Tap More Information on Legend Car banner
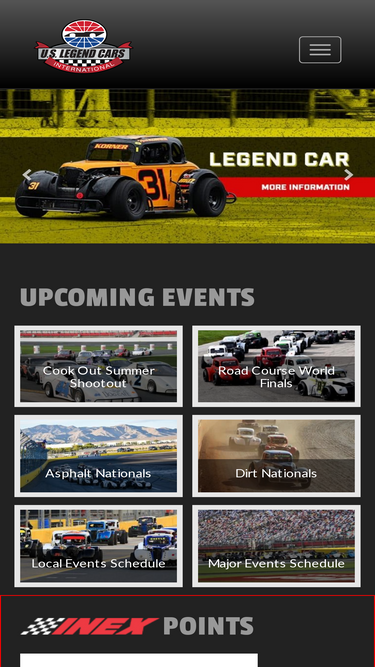This screenshot has width=375, height=667. coord(306,187)
